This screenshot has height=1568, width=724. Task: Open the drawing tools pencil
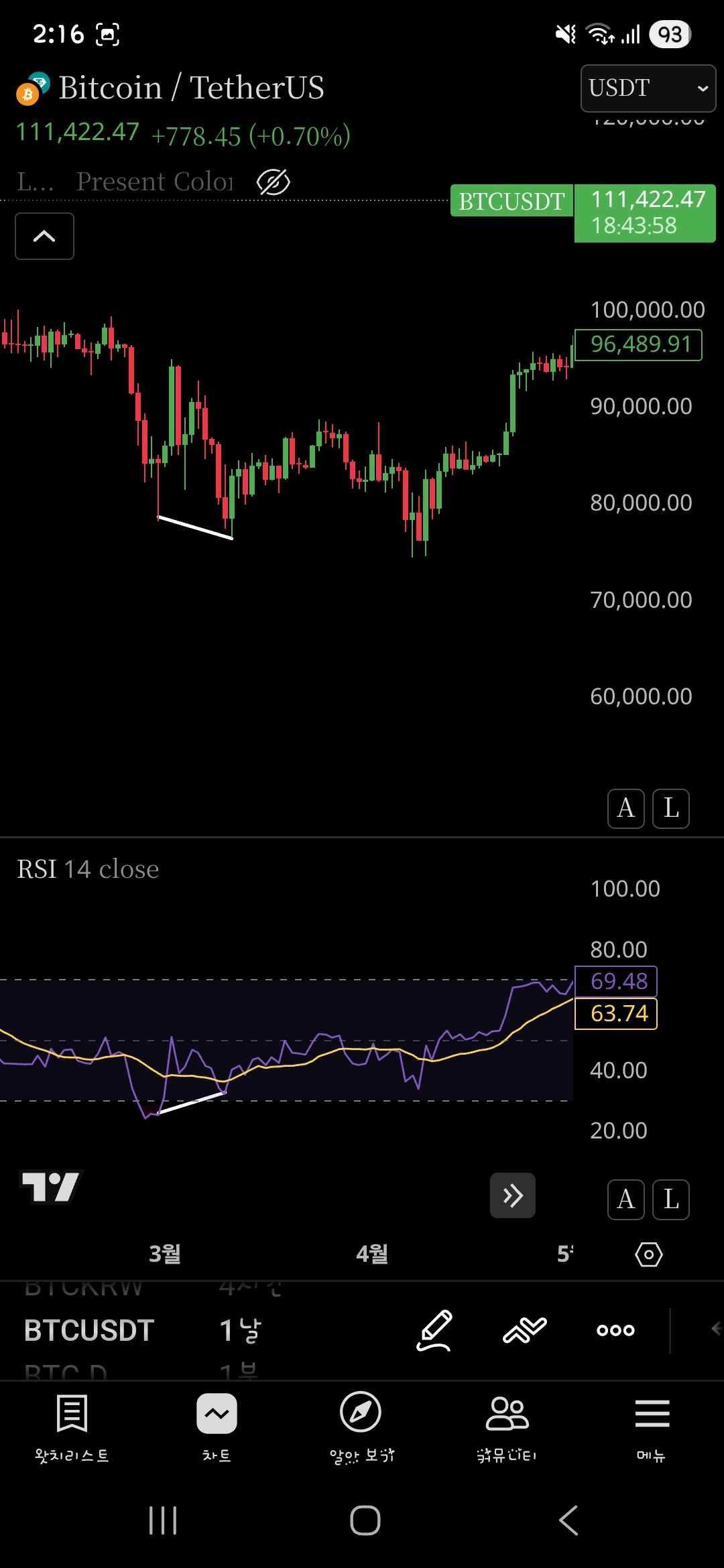click(434, 1330)
